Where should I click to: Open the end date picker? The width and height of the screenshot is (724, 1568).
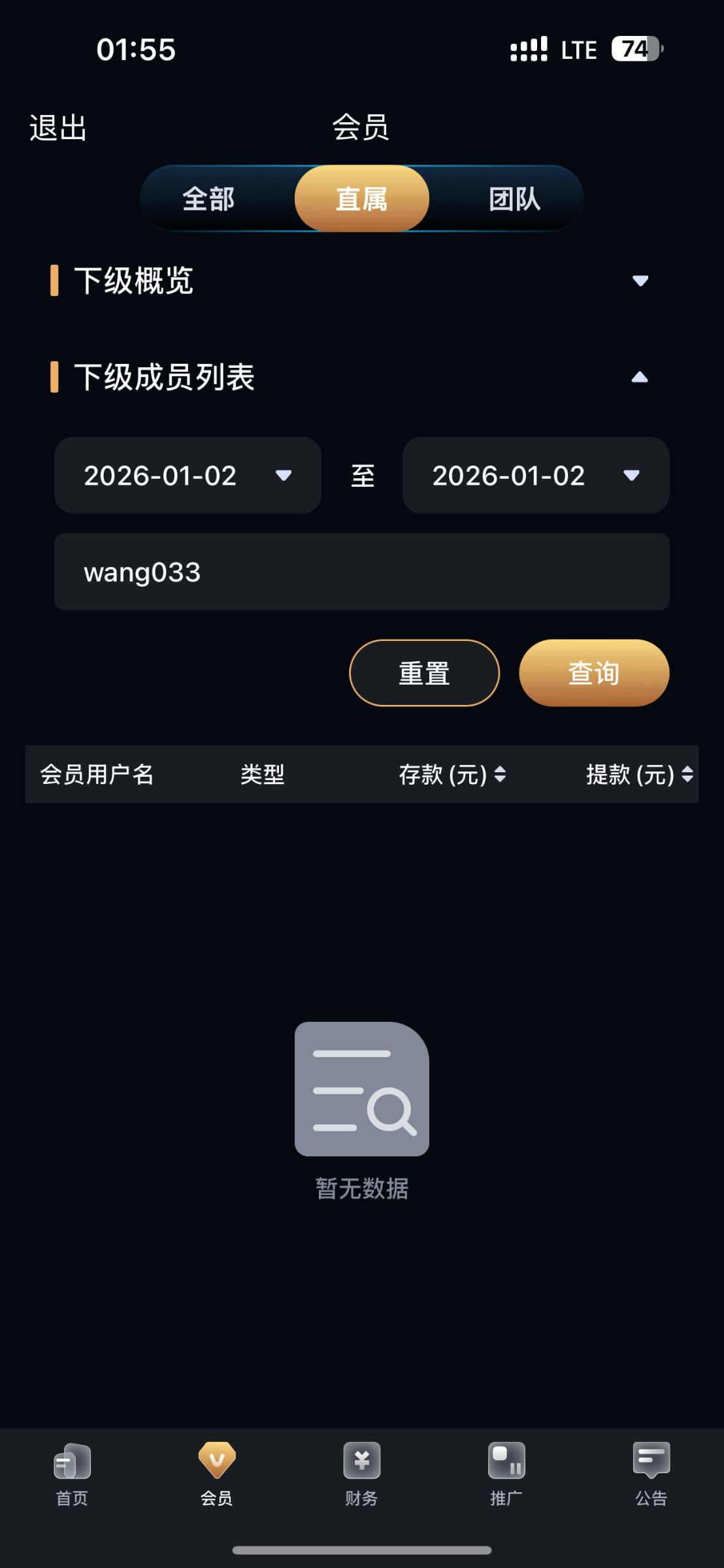click(535, 476)
